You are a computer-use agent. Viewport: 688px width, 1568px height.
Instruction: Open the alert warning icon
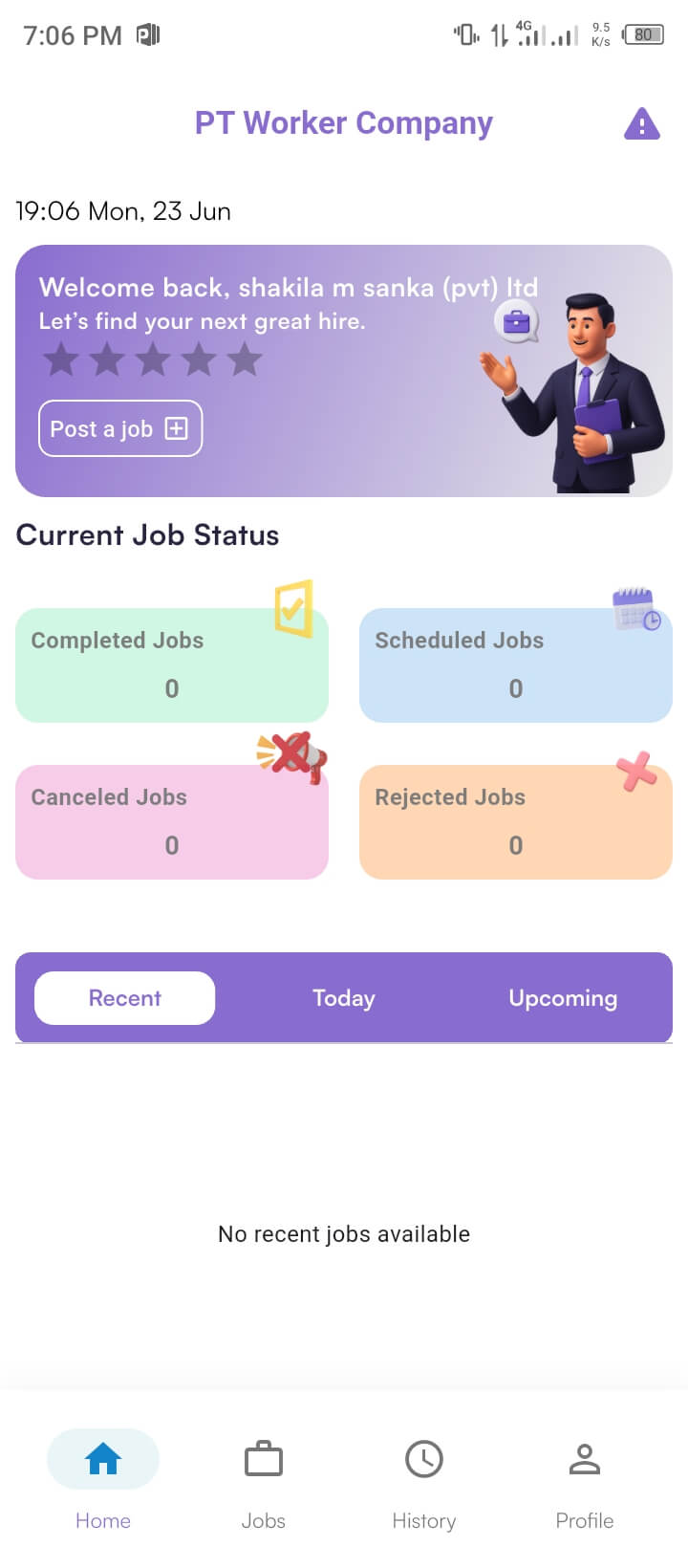[642, 123]
